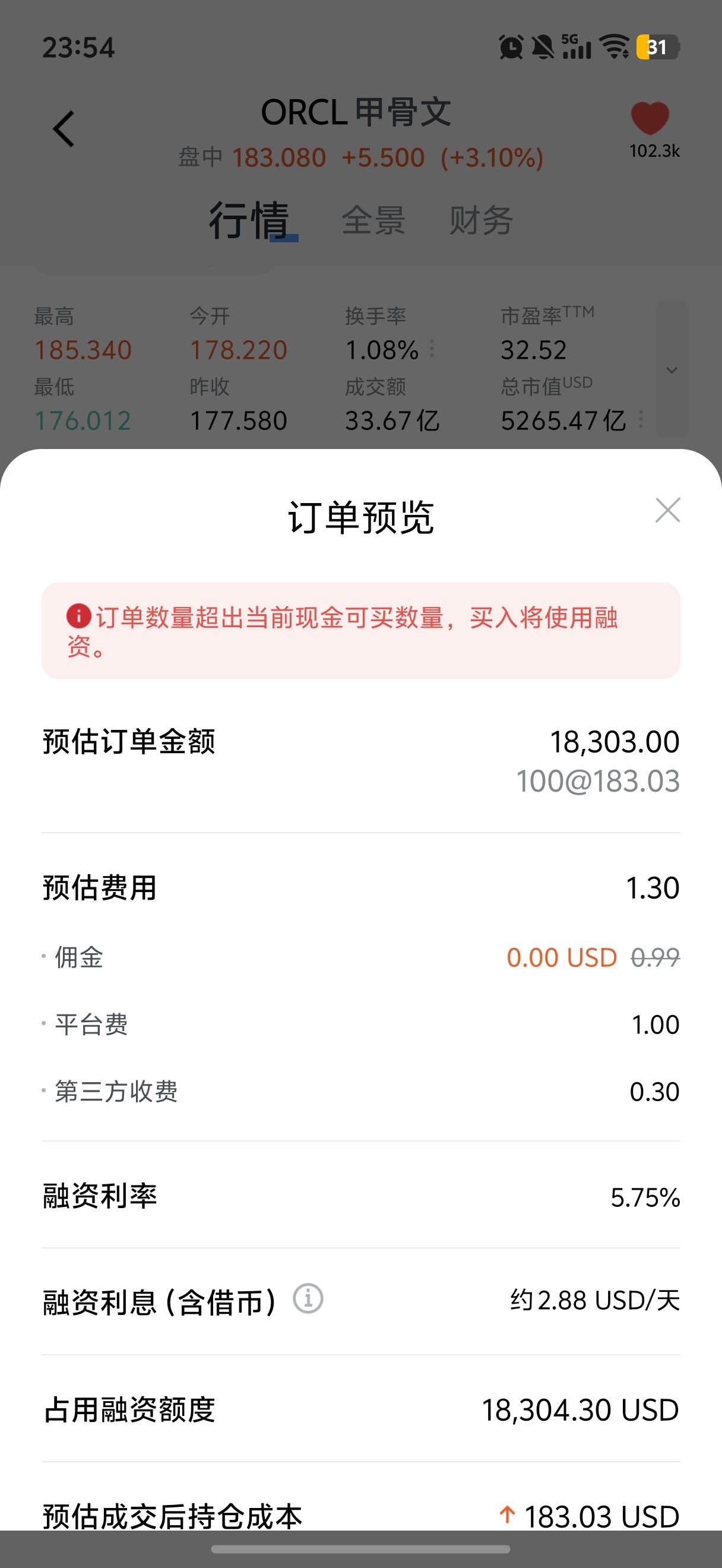Expand the quote details chevron
722x1568 pixels.
[672, 369]
